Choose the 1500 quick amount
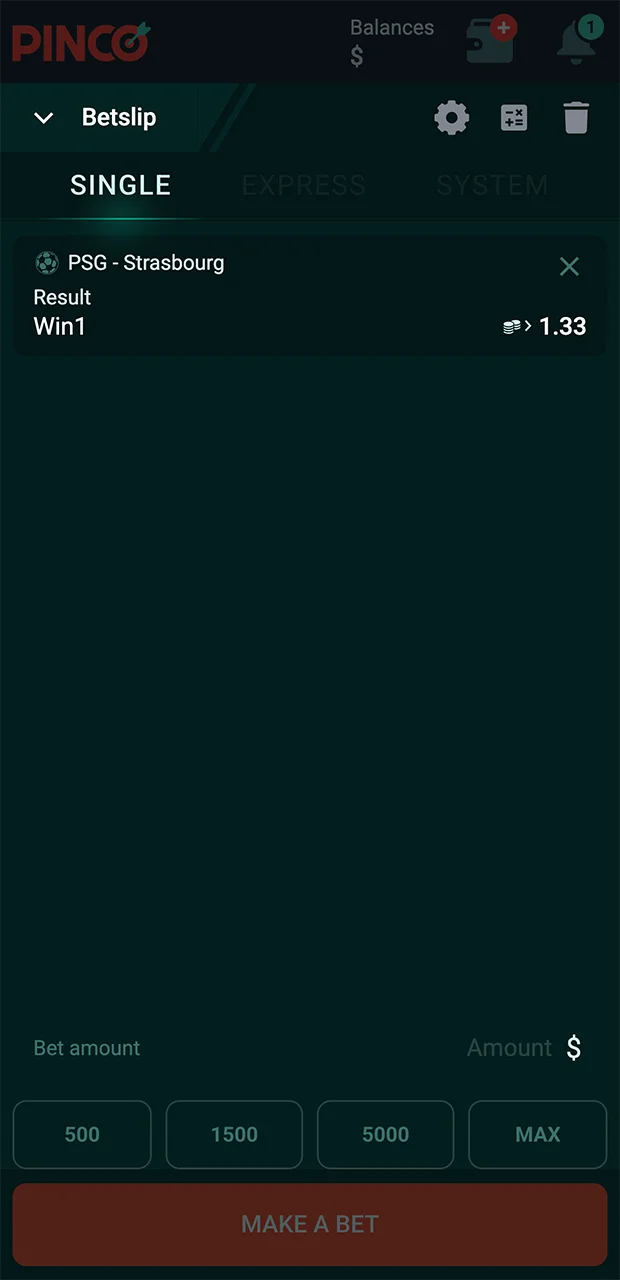This screenshot has height=1280, width=620. tap(234, 1134)
